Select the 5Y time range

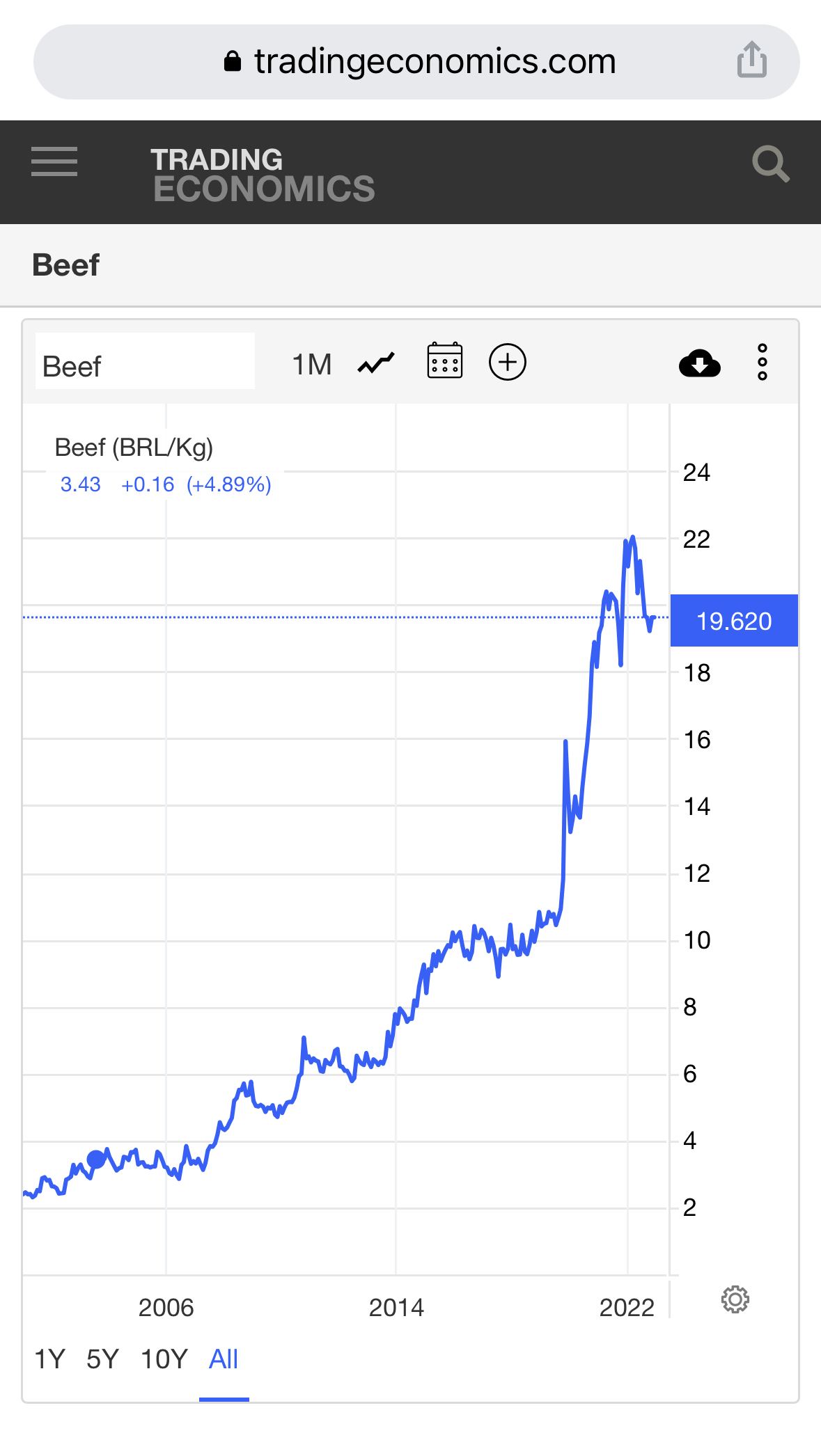click(x=102, y=1359)
